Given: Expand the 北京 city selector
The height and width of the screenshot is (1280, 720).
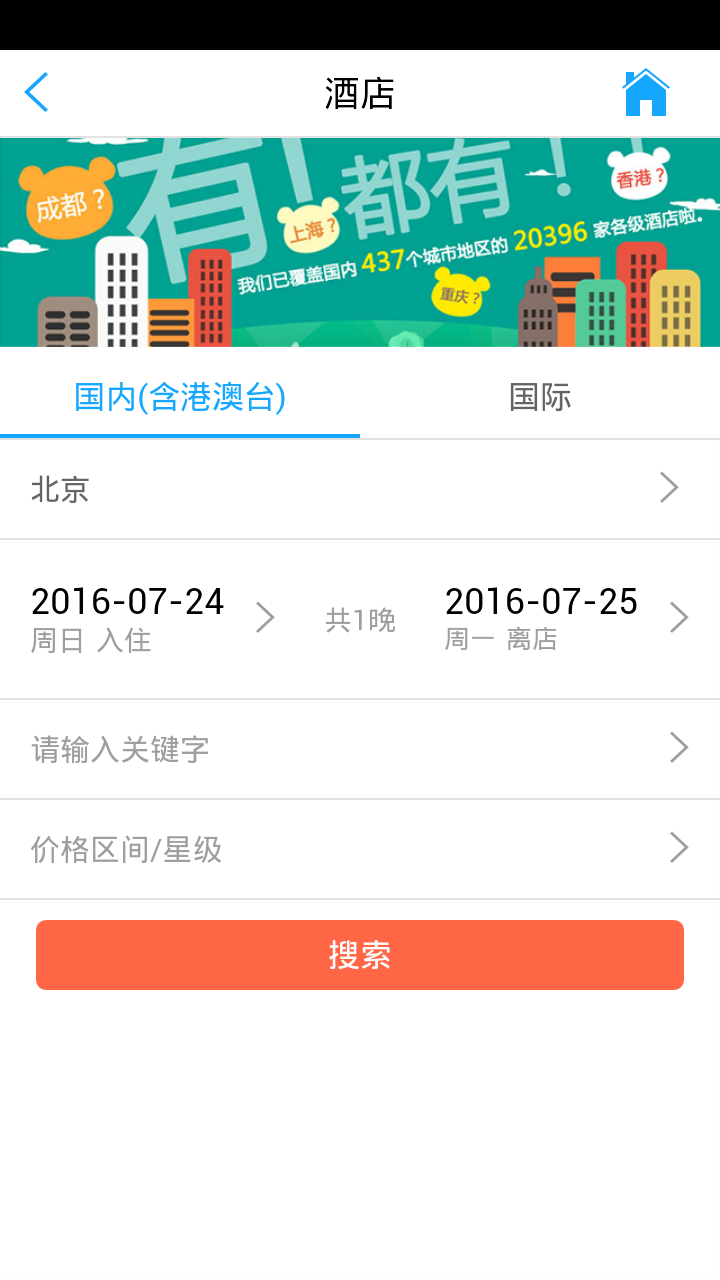Looking at the screenshot, I should coord(360,489).
